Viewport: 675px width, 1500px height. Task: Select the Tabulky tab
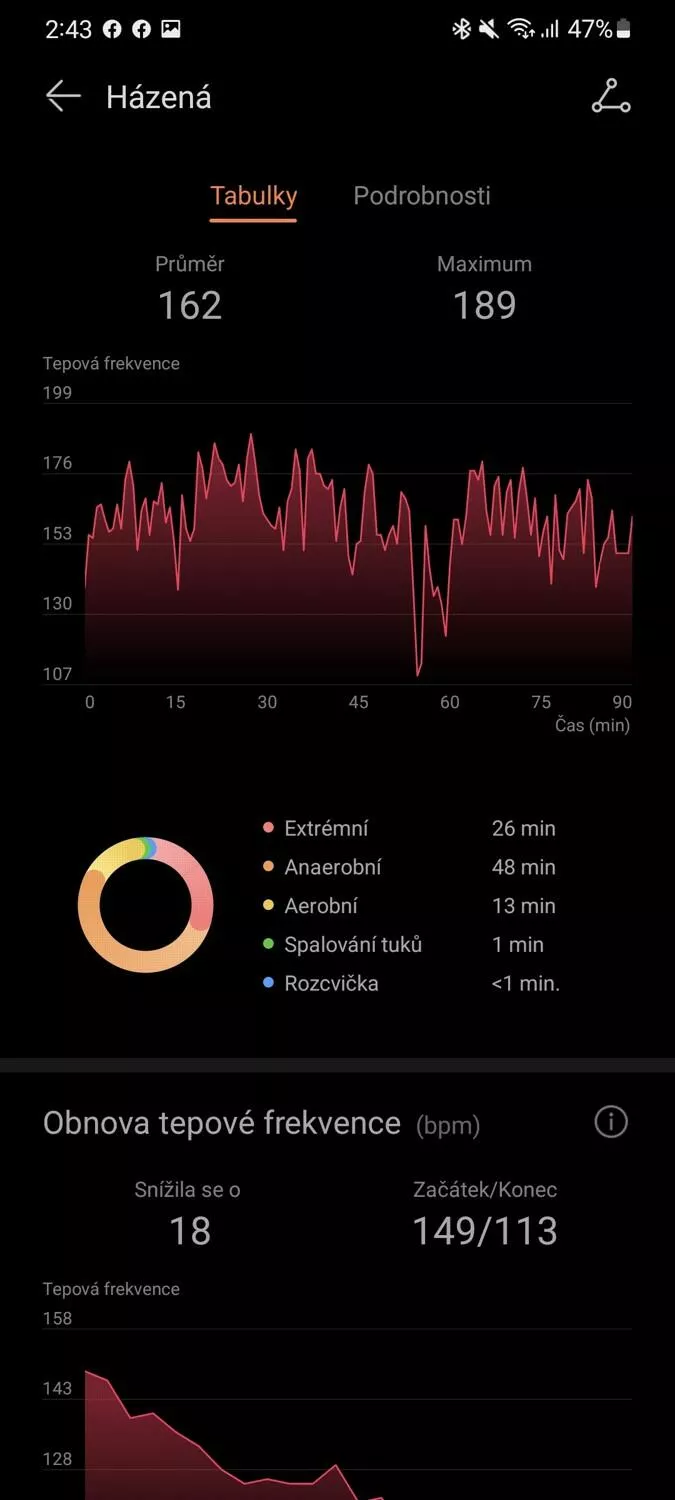click(254, 196)
